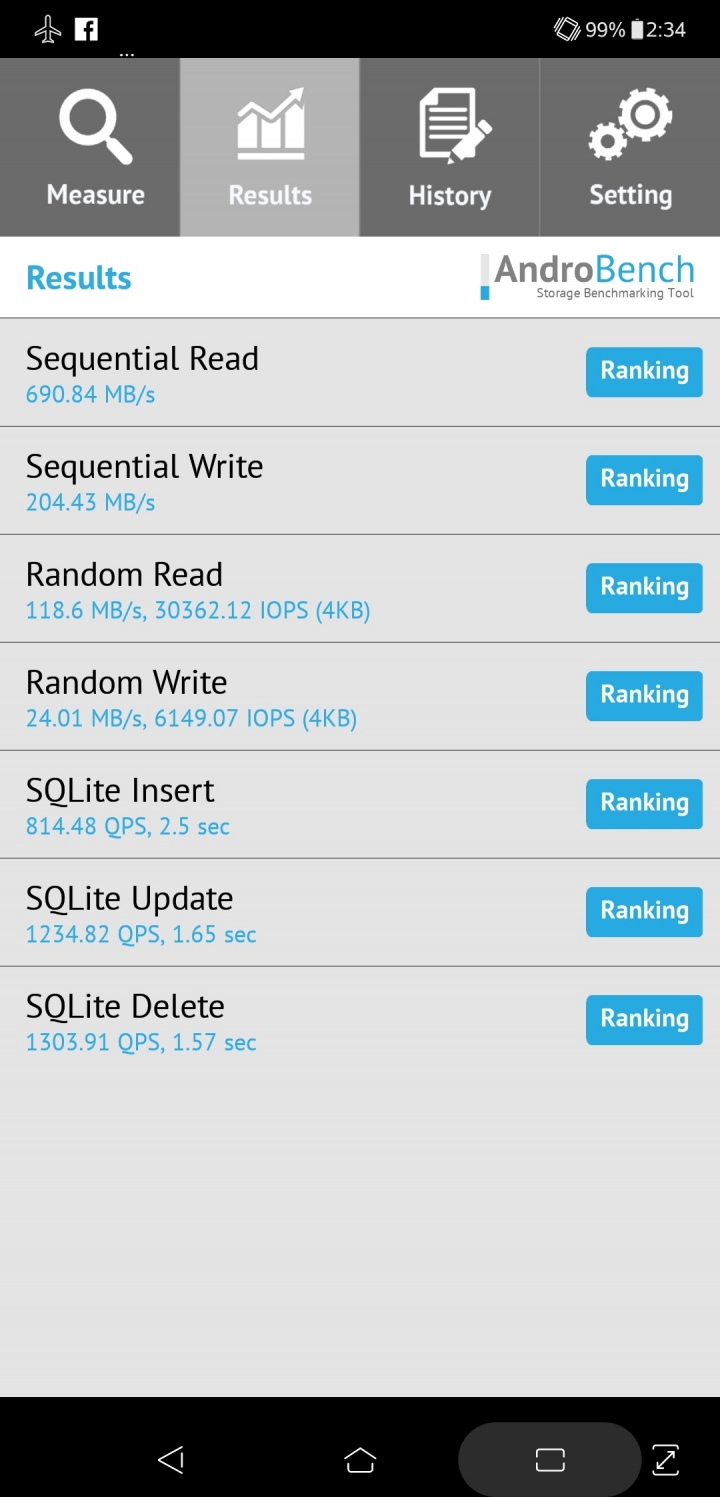Screen dimensions: 720x1497
Task: Check SQLite Insert ranking
Action: pyautogui.click(x=644, y=804)
